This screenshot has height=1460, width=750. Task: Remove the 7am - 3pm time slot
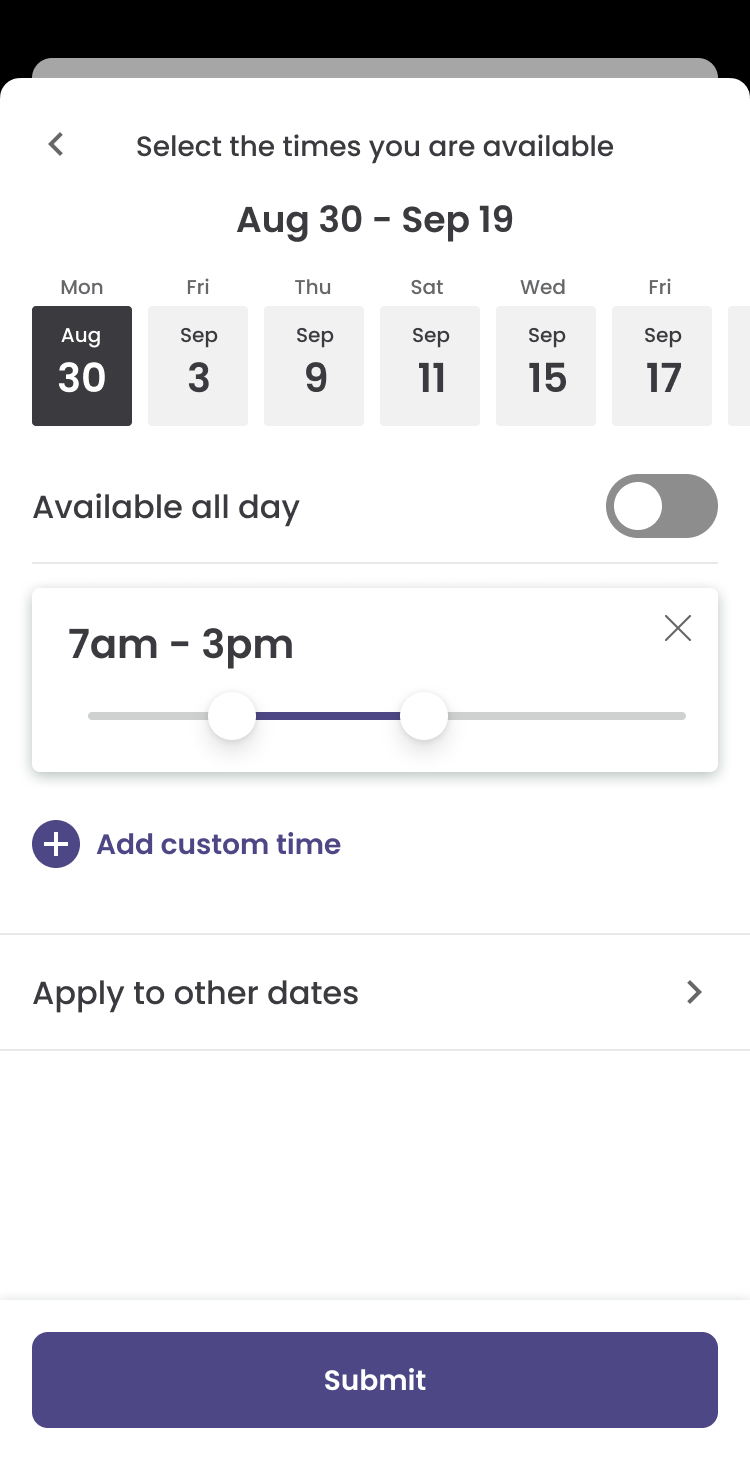click(678, 628)
